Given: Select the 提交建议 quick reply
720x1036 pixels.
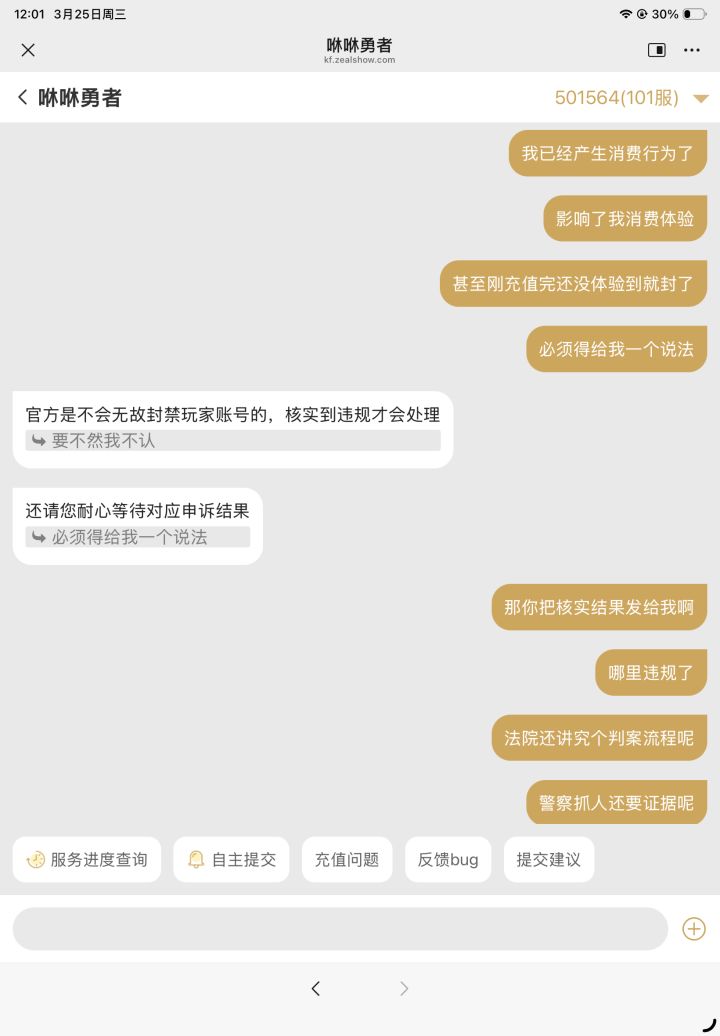Looking at the screenshot, I should click(549, 859).
